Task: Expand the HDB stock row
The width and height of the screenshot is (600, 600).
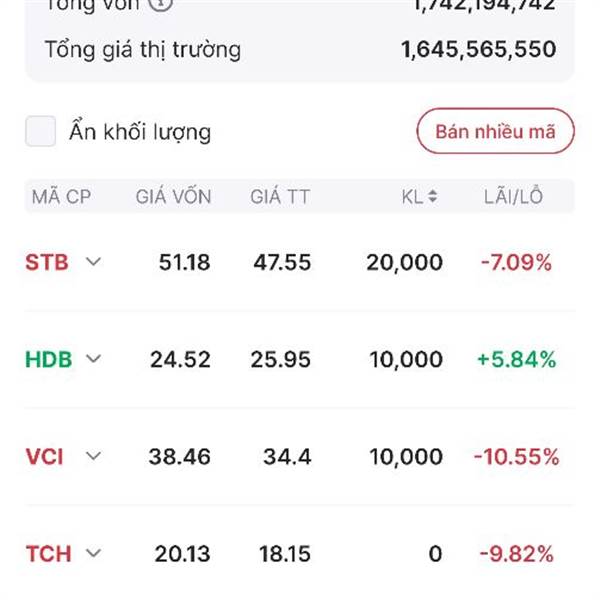Action: click(93, 359)
